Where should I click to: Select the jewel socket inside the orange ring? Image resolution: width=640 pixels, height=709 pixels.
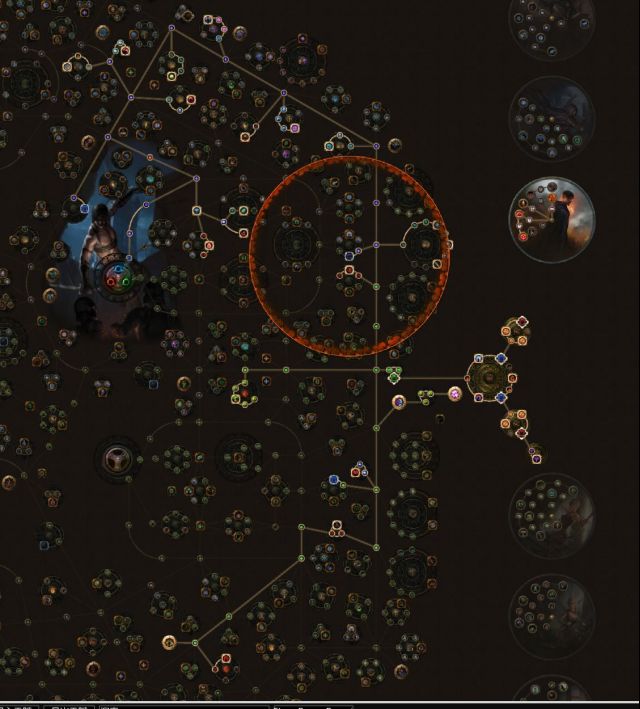pyautogui.click(x=350, y=255)
